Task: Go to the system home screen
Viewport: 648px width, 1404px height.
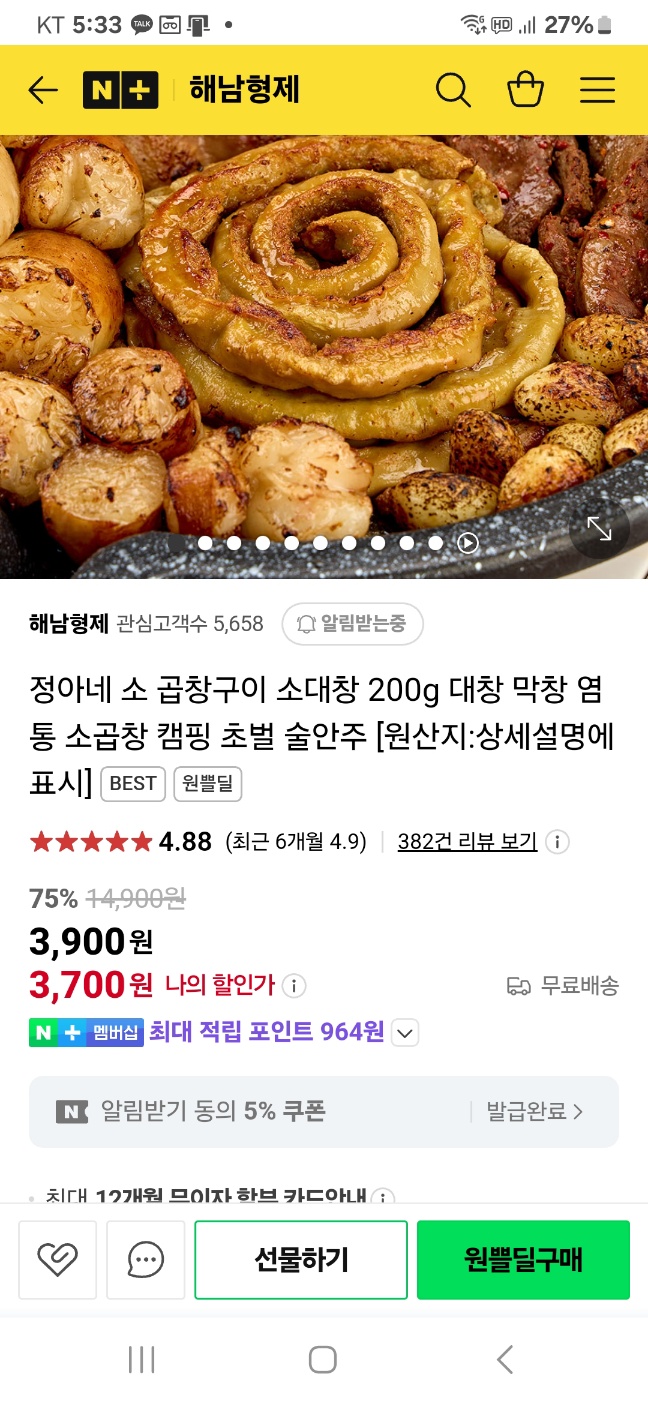Action: (322, 1359)
